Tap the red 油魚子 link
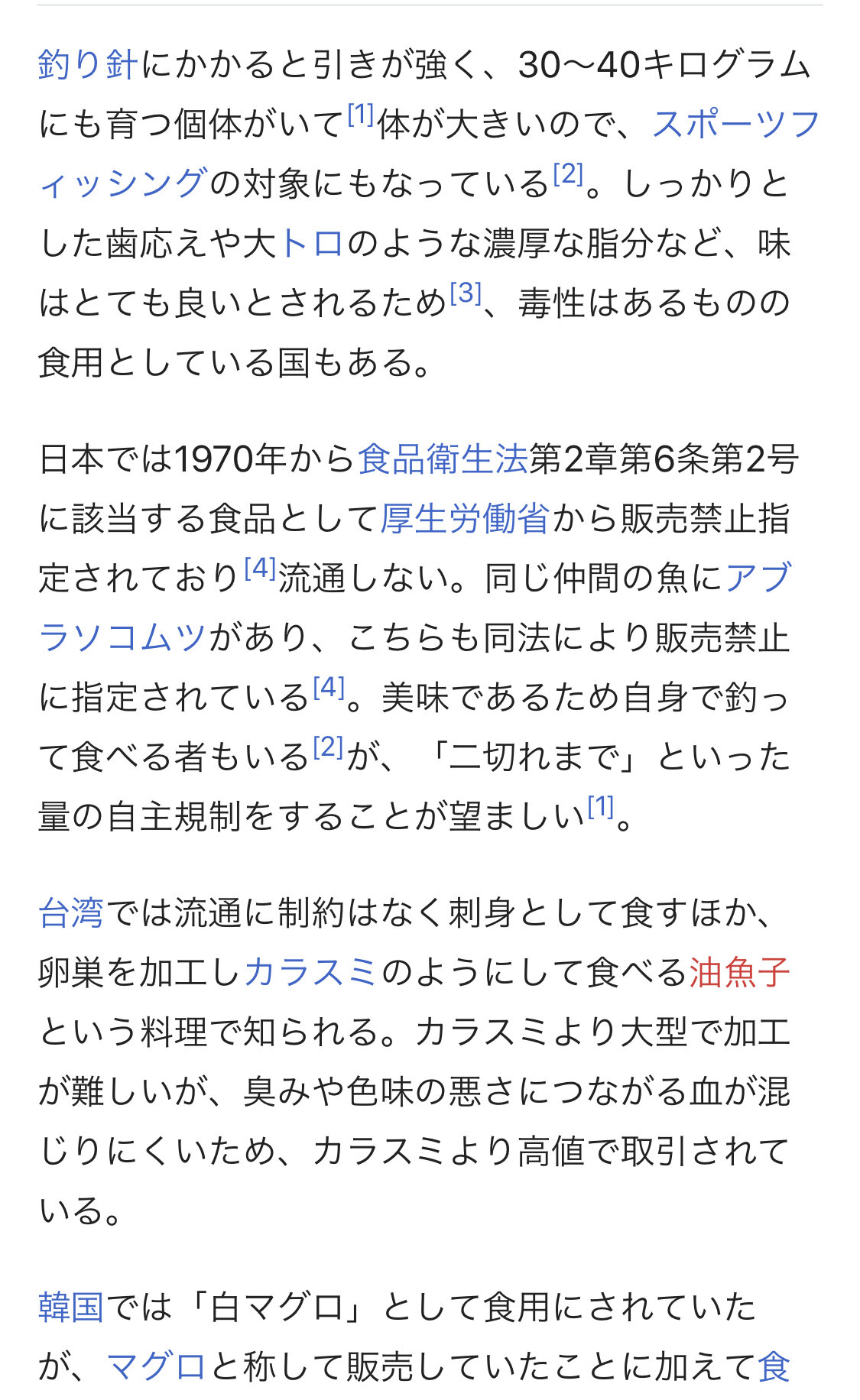The height and width of the screenshot is (1400, 860). [x=738, y=973]
